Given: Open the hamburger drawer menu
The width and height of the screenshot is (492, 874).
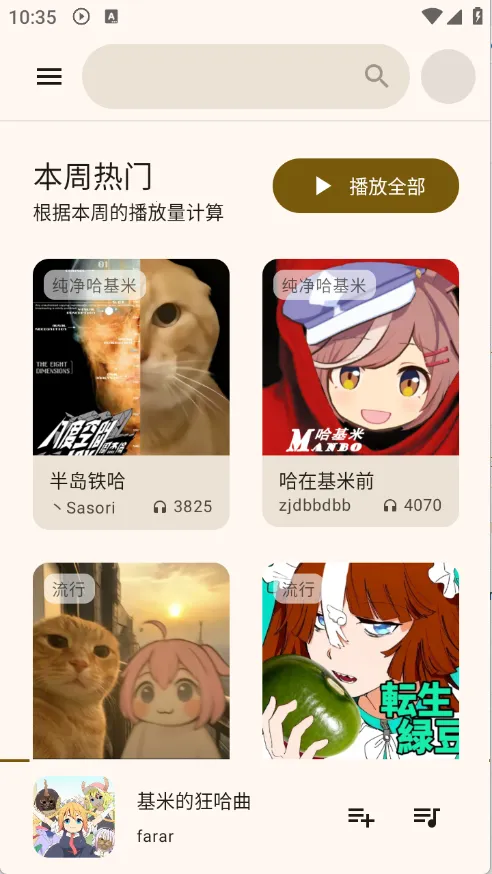Looking at the screenshot, I should coord(49,76).
